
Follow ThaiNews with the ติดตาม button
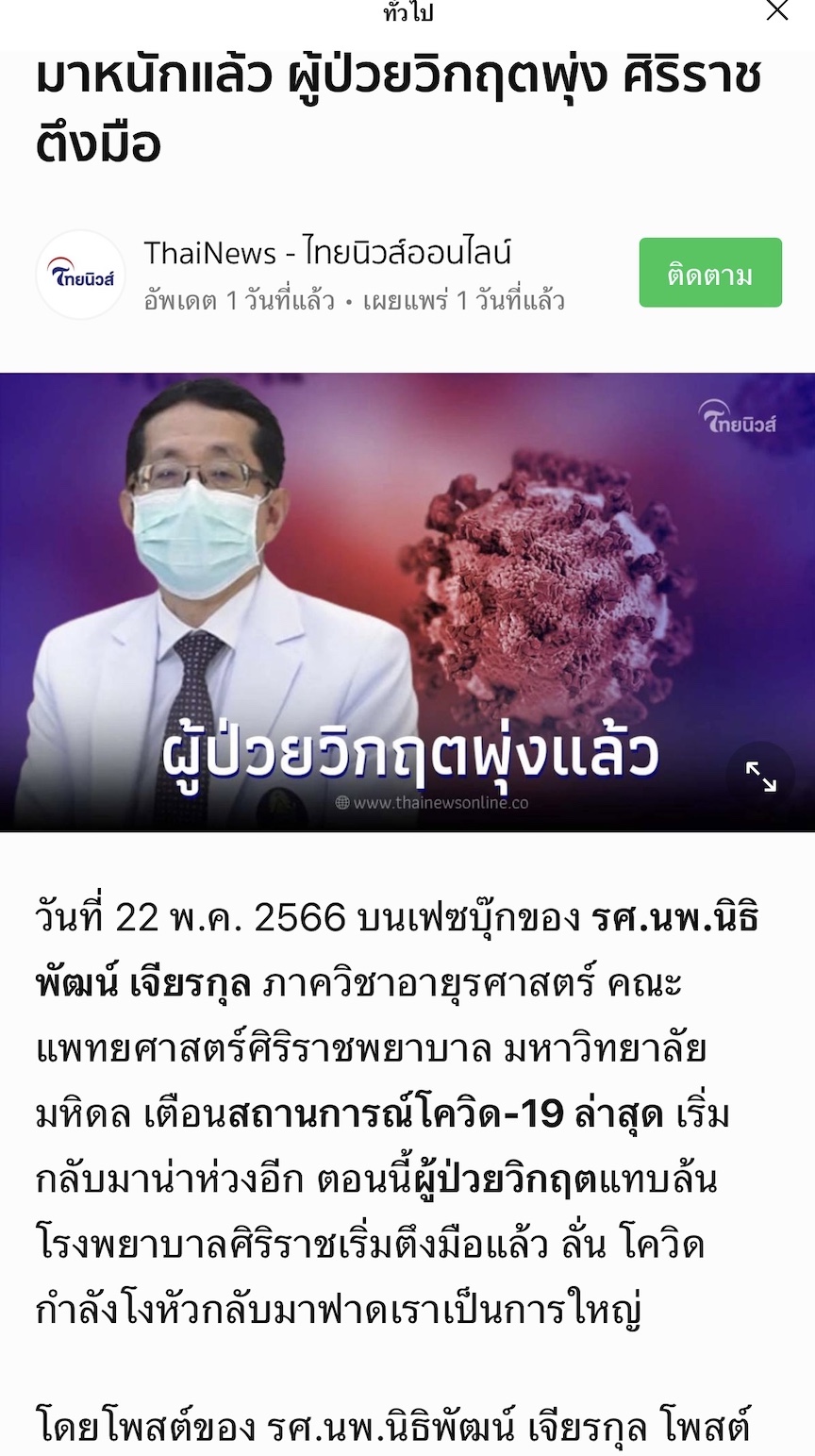(x=710, y=273)
